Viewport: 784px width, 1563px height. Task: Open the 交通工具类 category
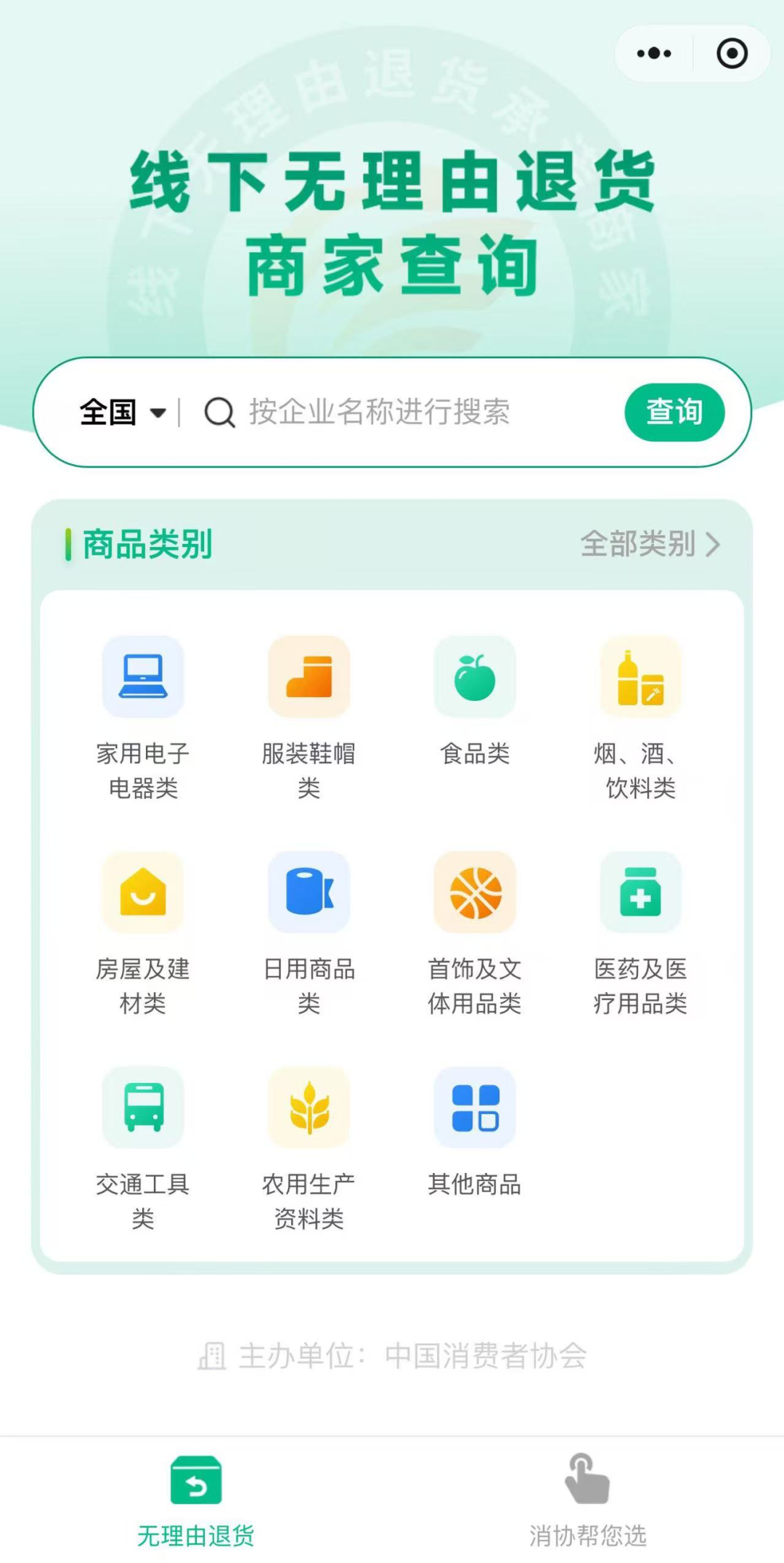[x=143, y=1146]
